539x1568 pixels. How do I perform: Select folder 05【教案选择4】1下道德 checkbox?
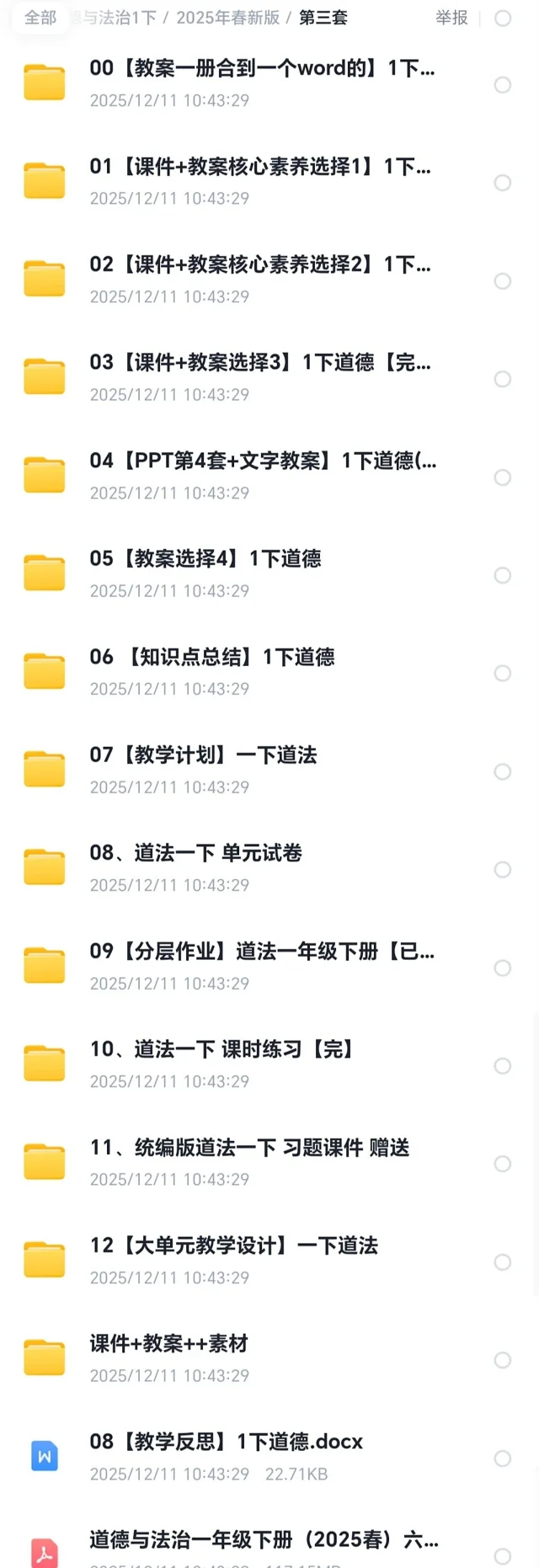pos(503,575)
